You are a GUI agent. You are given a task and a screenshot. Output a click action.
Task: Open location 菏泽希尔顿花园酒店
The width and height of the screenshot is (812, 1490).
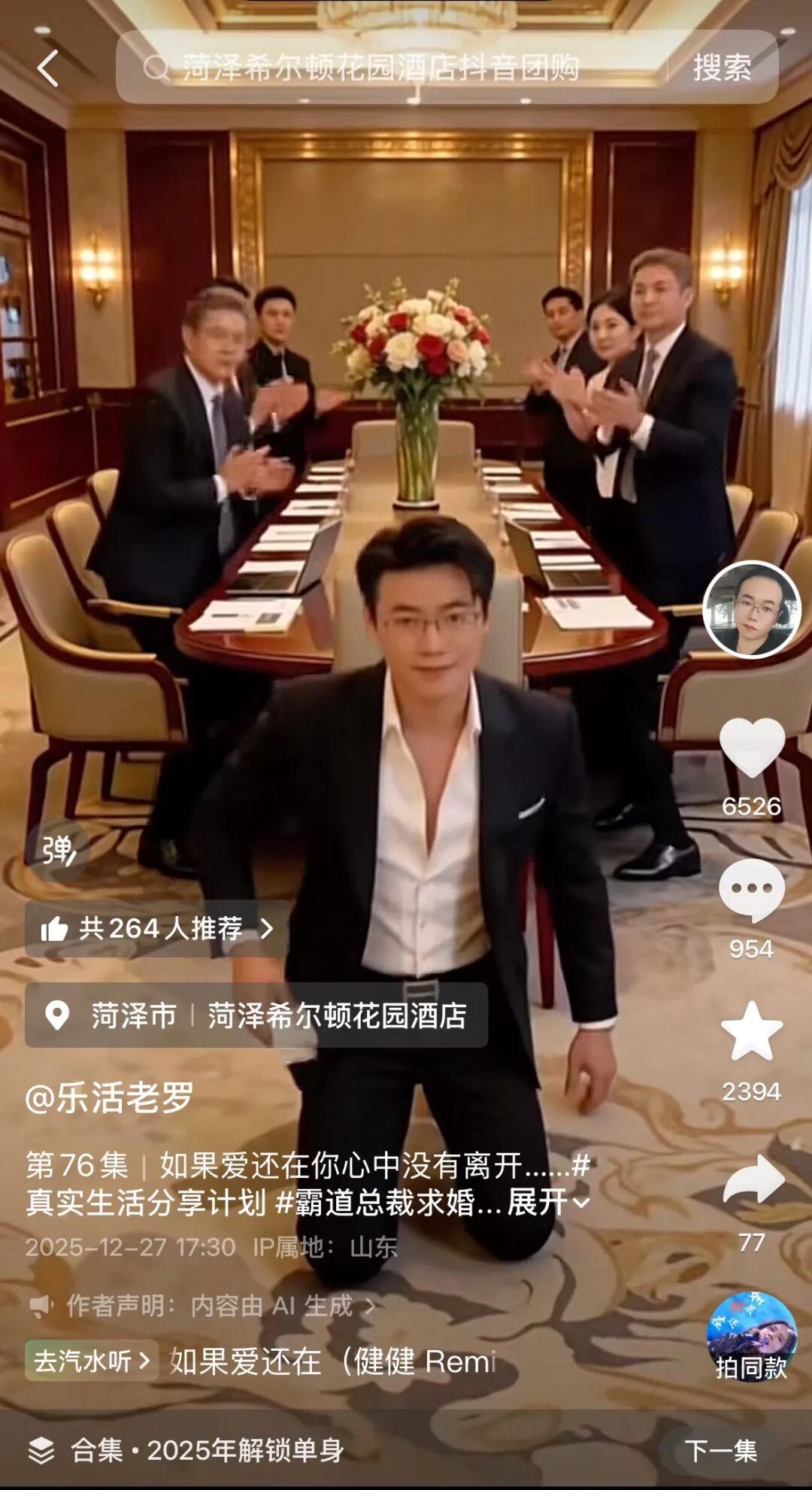[x=336, y=1015]
